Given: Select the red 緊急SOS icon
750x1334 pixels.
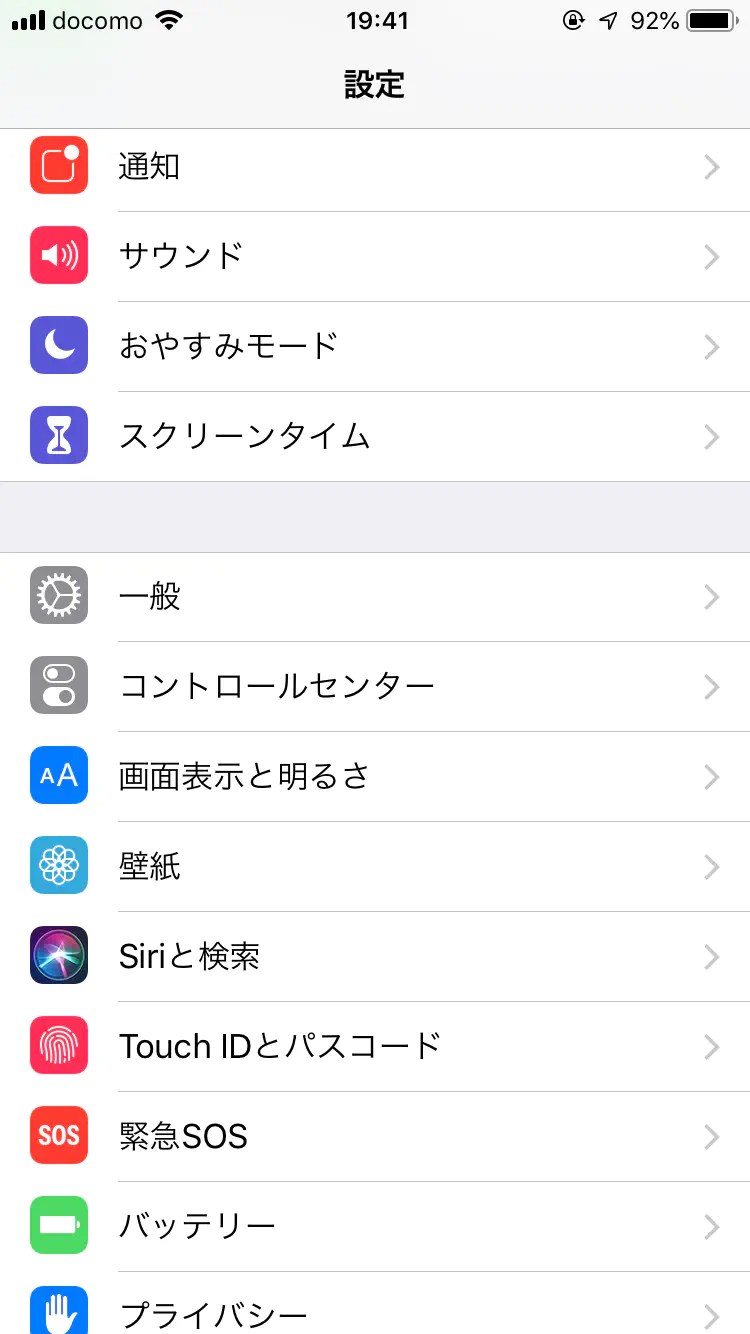Looking at the screenshot, I should click(x=58, y=1136).
